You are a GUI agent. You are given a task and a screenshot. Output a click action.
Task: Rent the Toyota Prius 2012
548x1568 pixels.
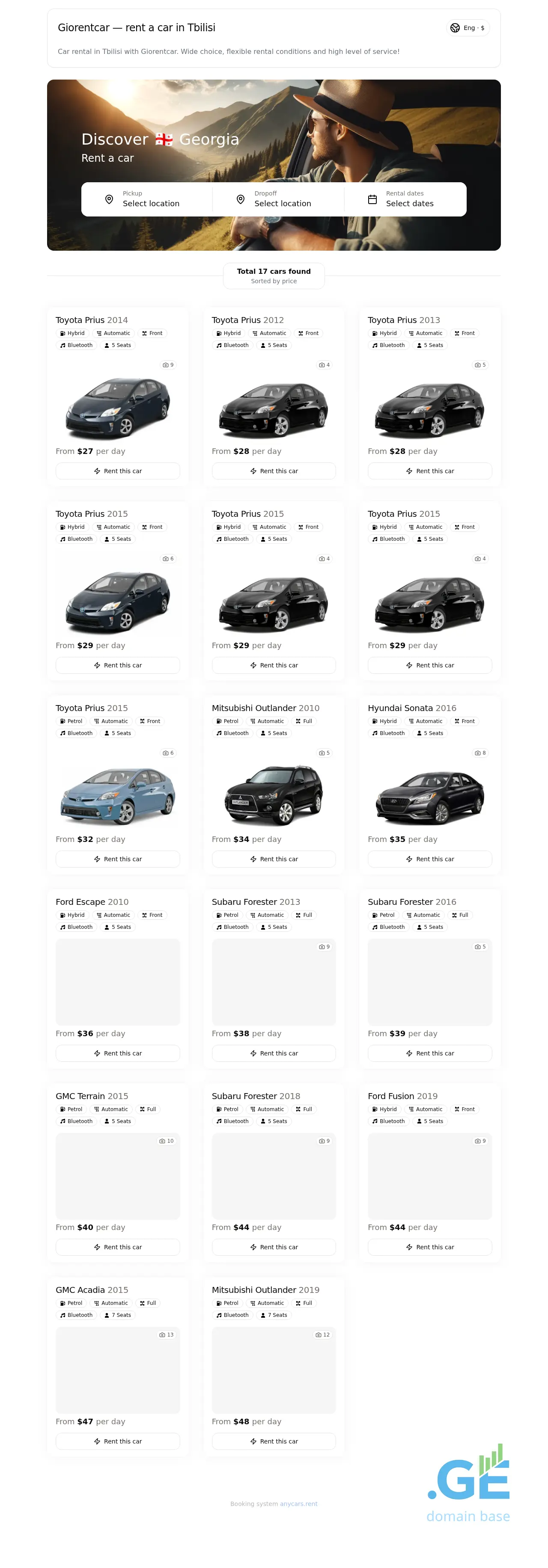pyautogui.click(x=274, y=471)
